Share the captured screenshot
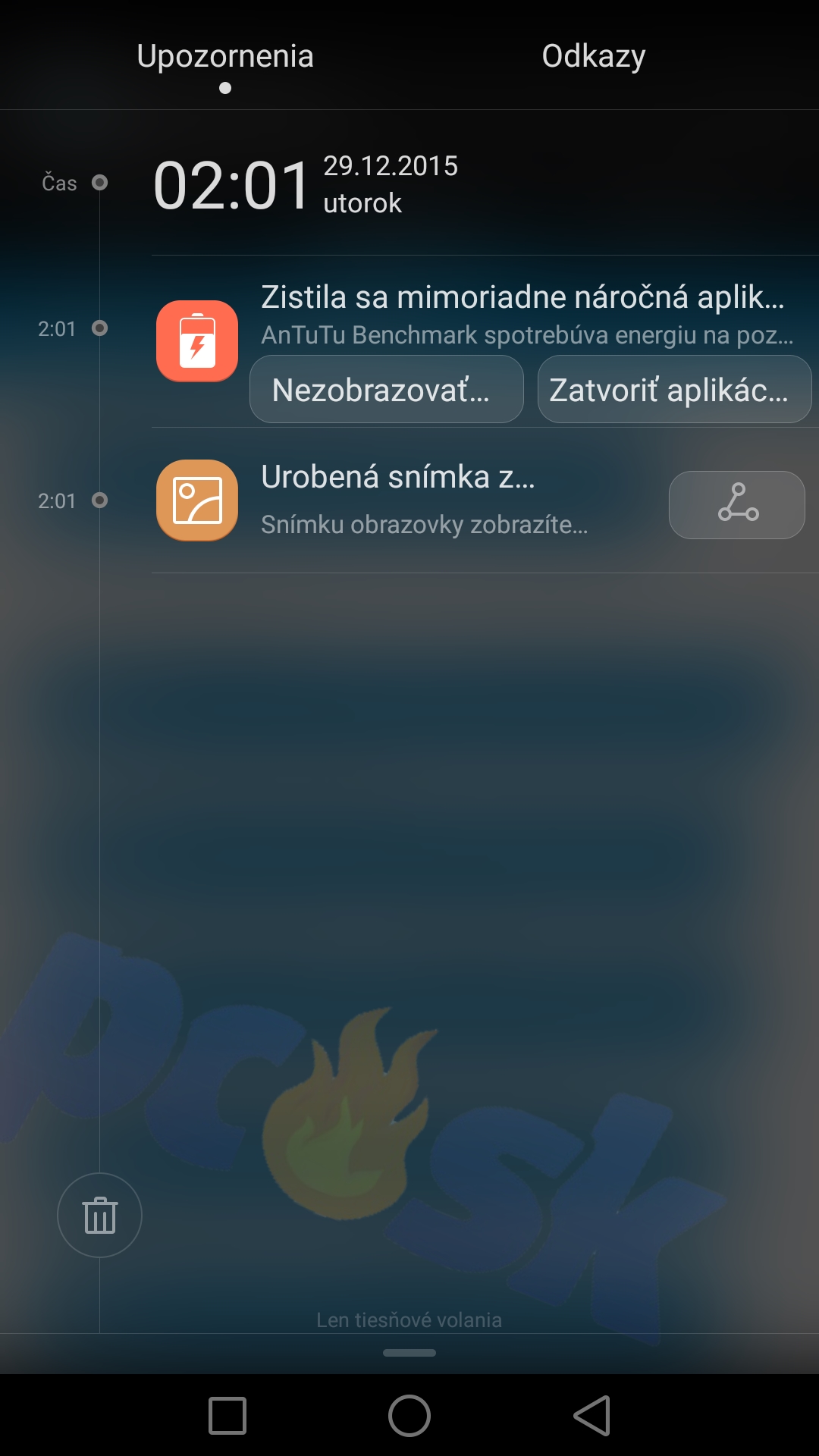 [737, 505]
